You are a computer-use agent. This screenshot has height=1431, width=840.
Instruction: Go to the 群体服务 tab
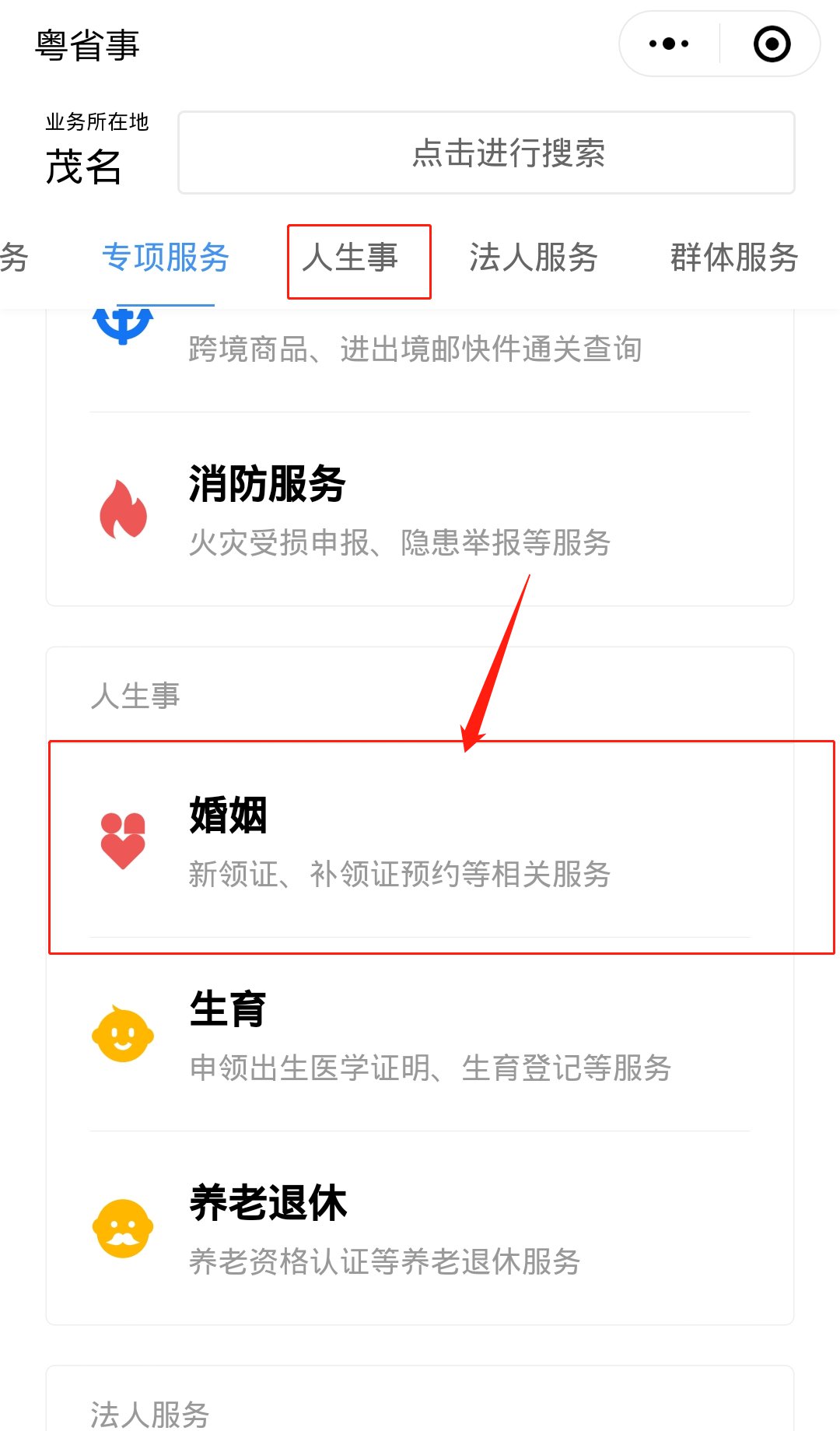tap(734, 258)
